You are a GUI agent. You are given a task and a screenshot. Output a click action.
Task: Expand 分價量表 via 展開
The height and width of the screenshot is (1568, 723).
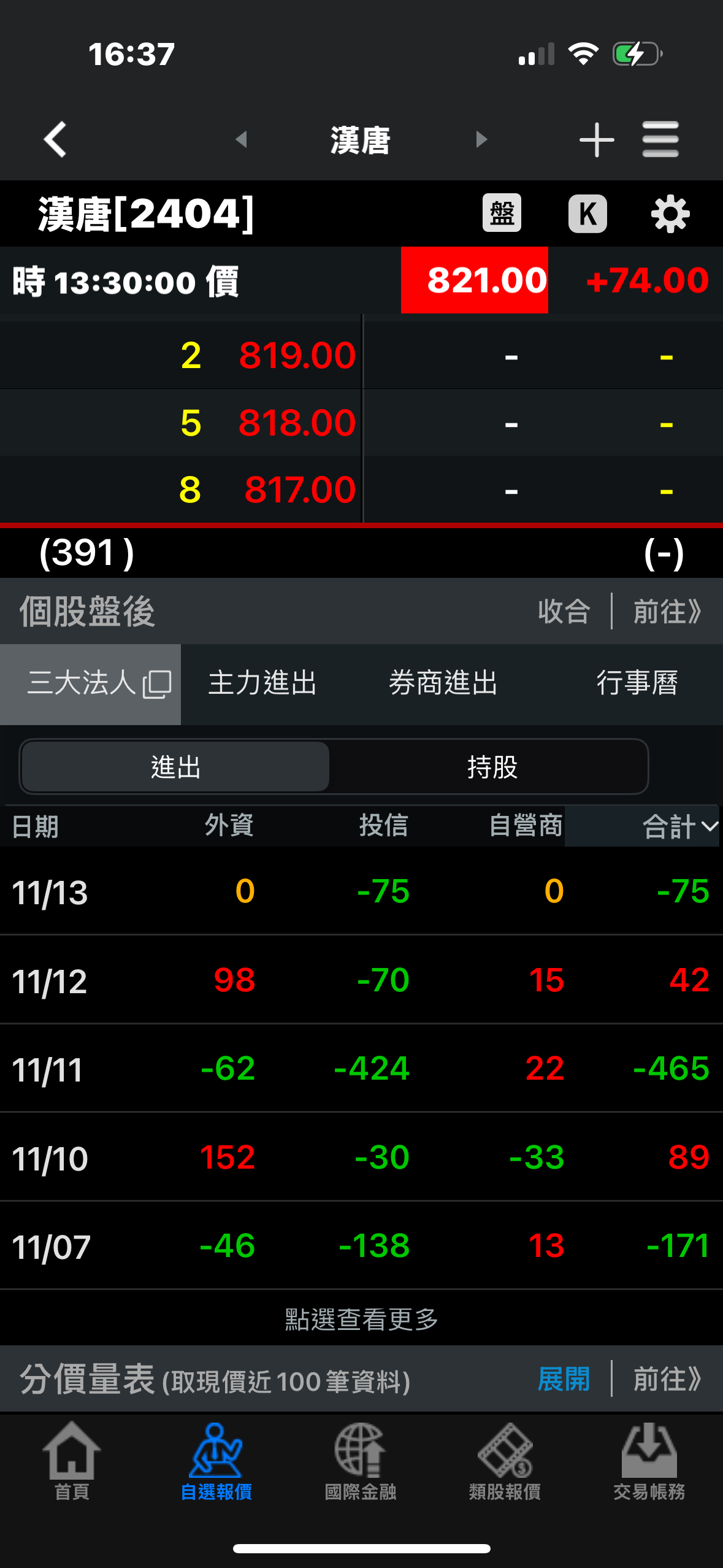(564, 1379)
